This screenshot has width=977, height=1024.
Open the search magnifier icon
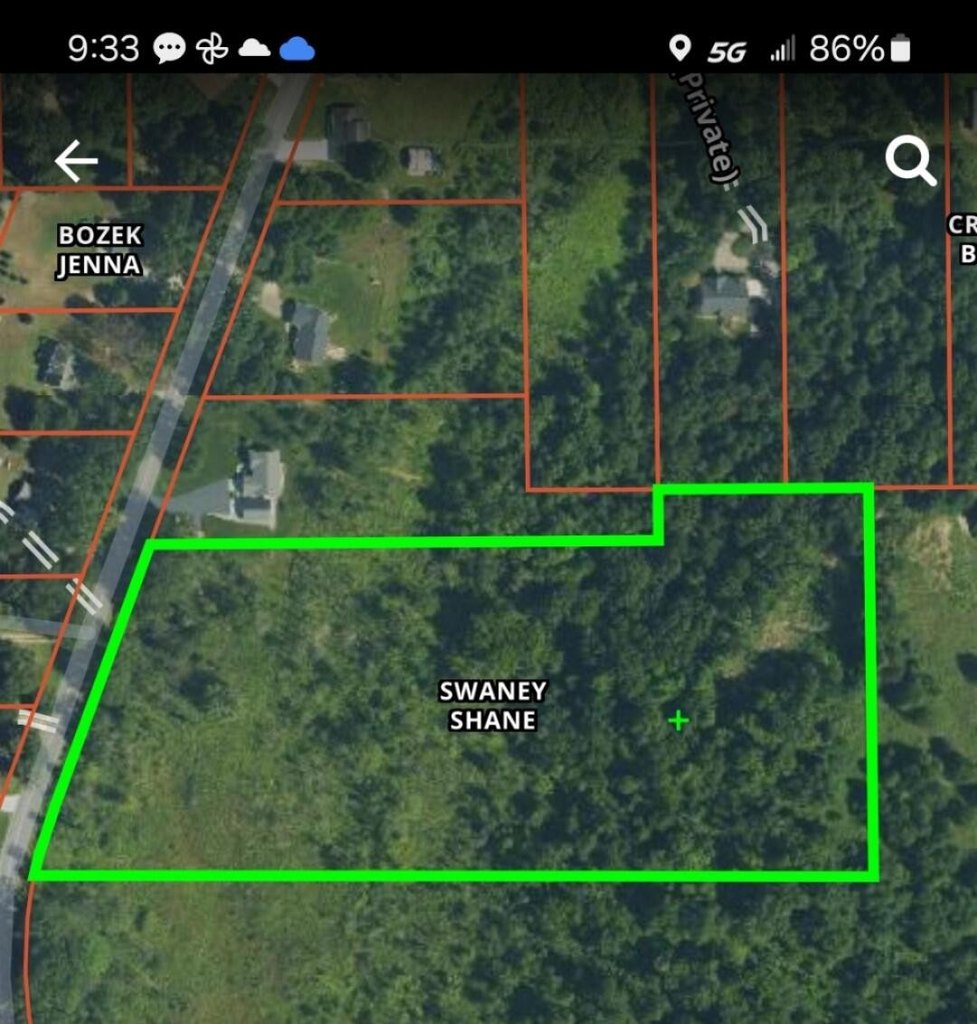pyautogui.click(x=910, y=161)
